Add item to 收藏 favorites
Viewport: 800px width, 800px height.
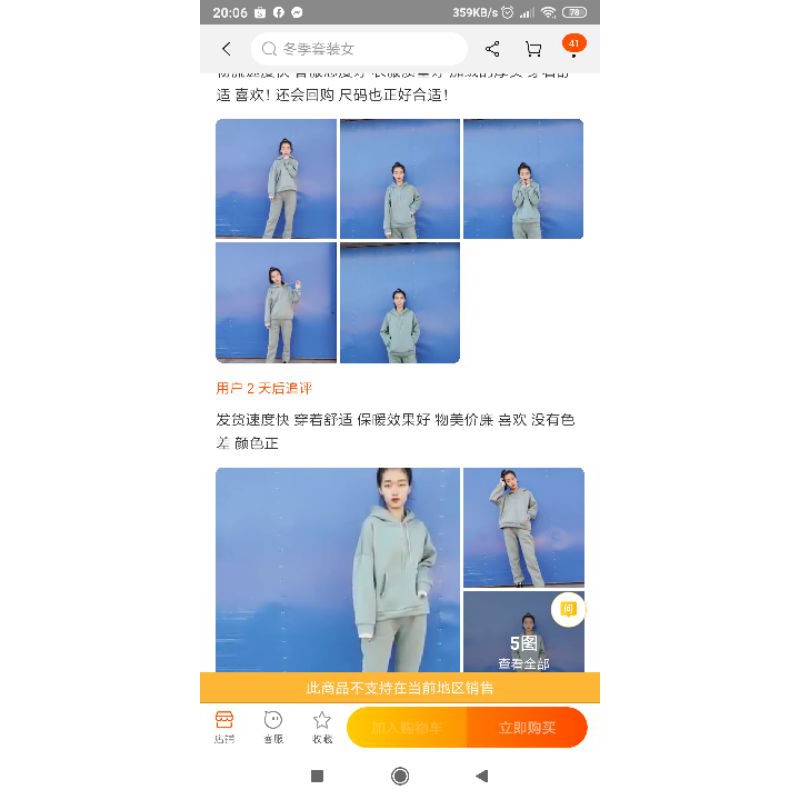322,727
